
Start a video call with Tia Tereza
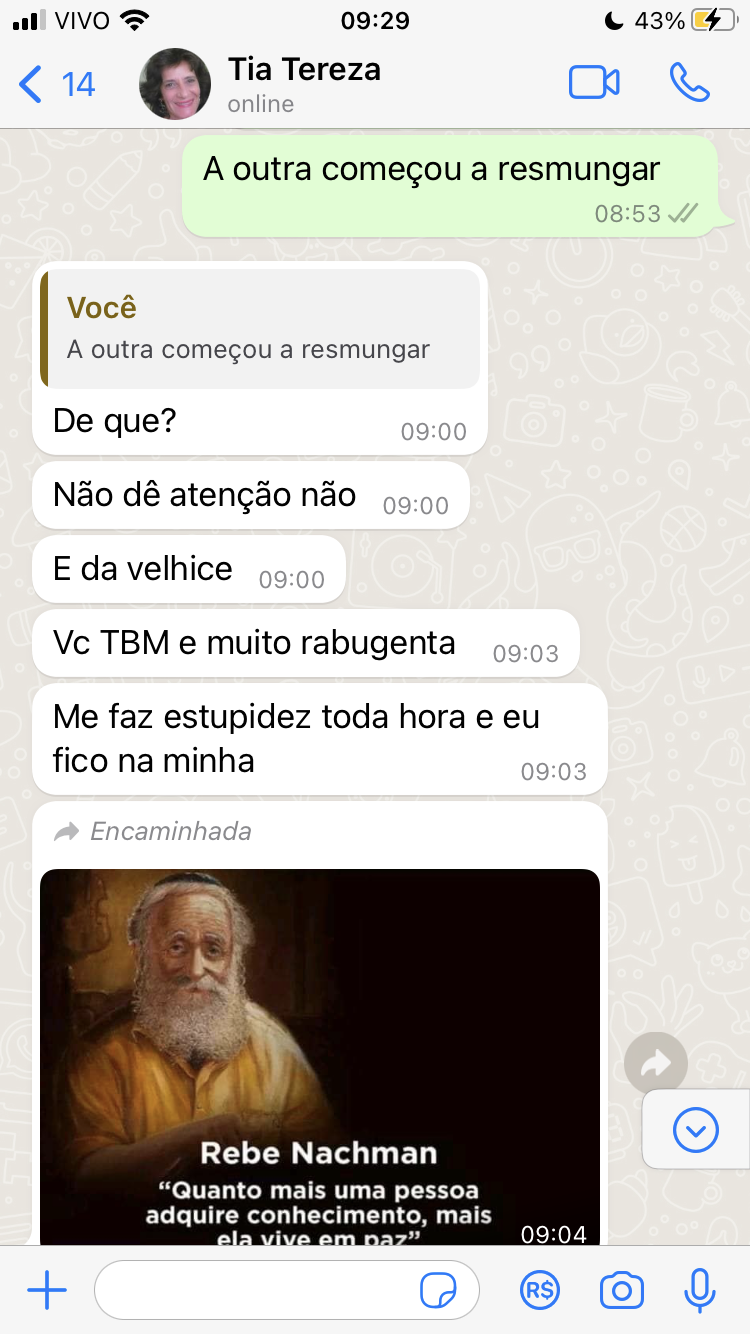(594, 83)
